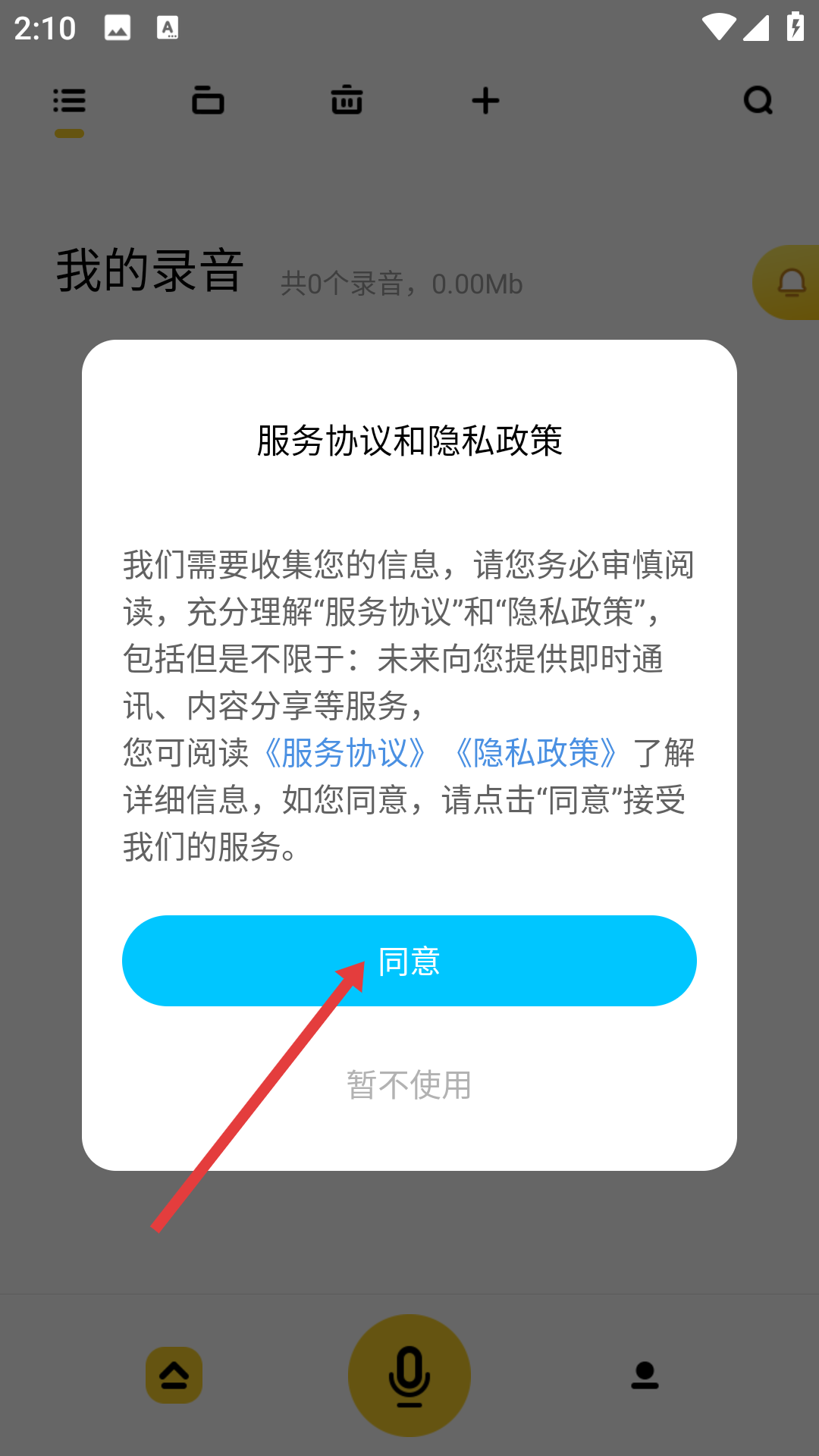Viewport: 819px width, 1456px height.
Task: Open the 《服务协议》 link
Action: click(345, 753)
